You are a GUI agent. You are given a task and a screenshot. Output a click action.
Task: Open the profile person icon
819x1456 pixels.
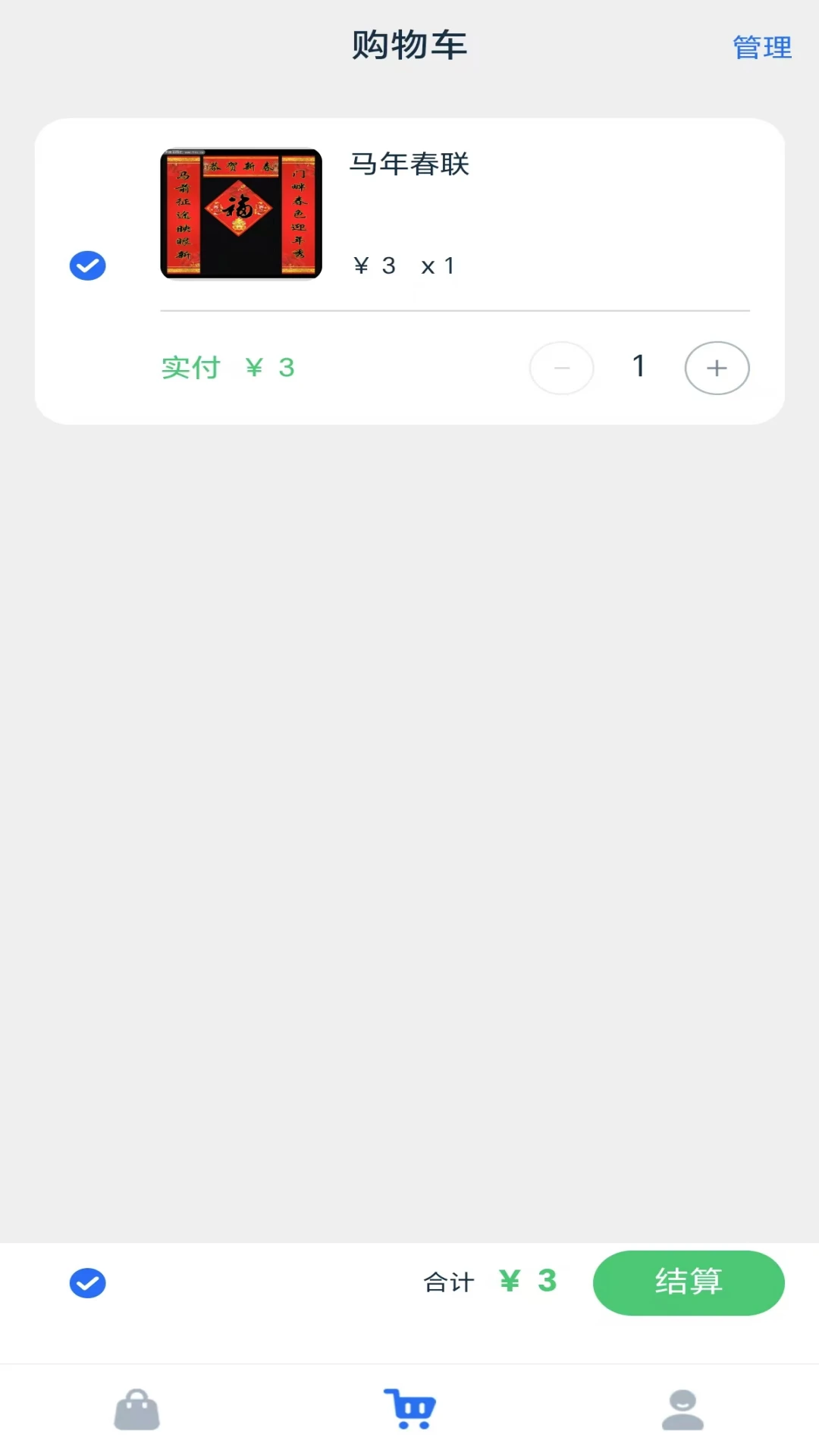click(682, 1407)
